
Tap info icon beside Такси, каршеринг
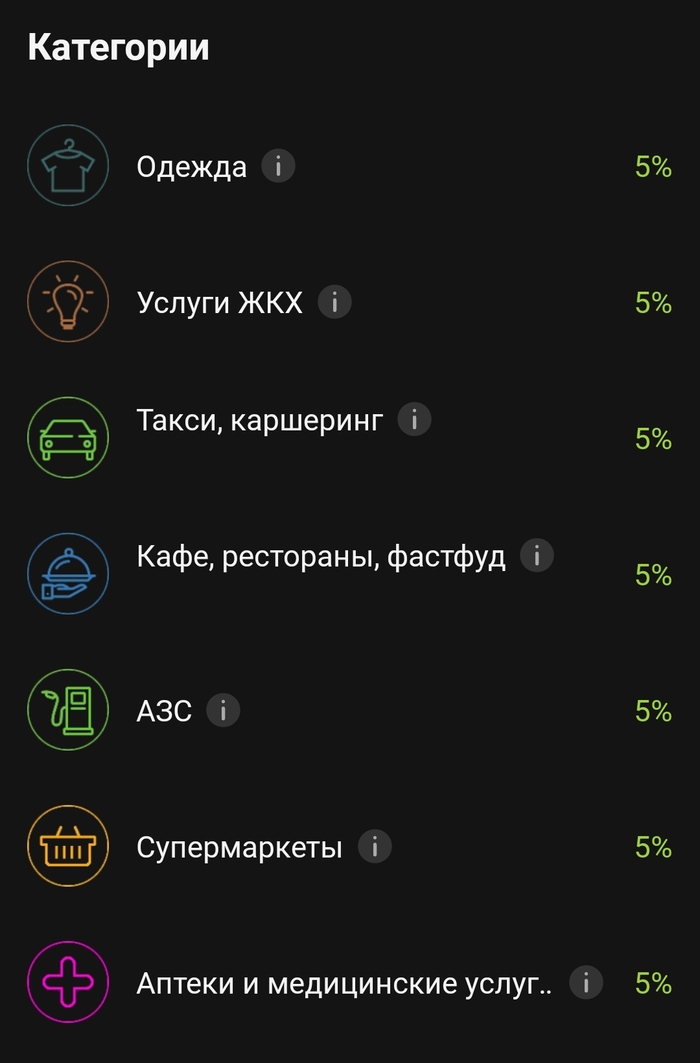coord(414,420)
